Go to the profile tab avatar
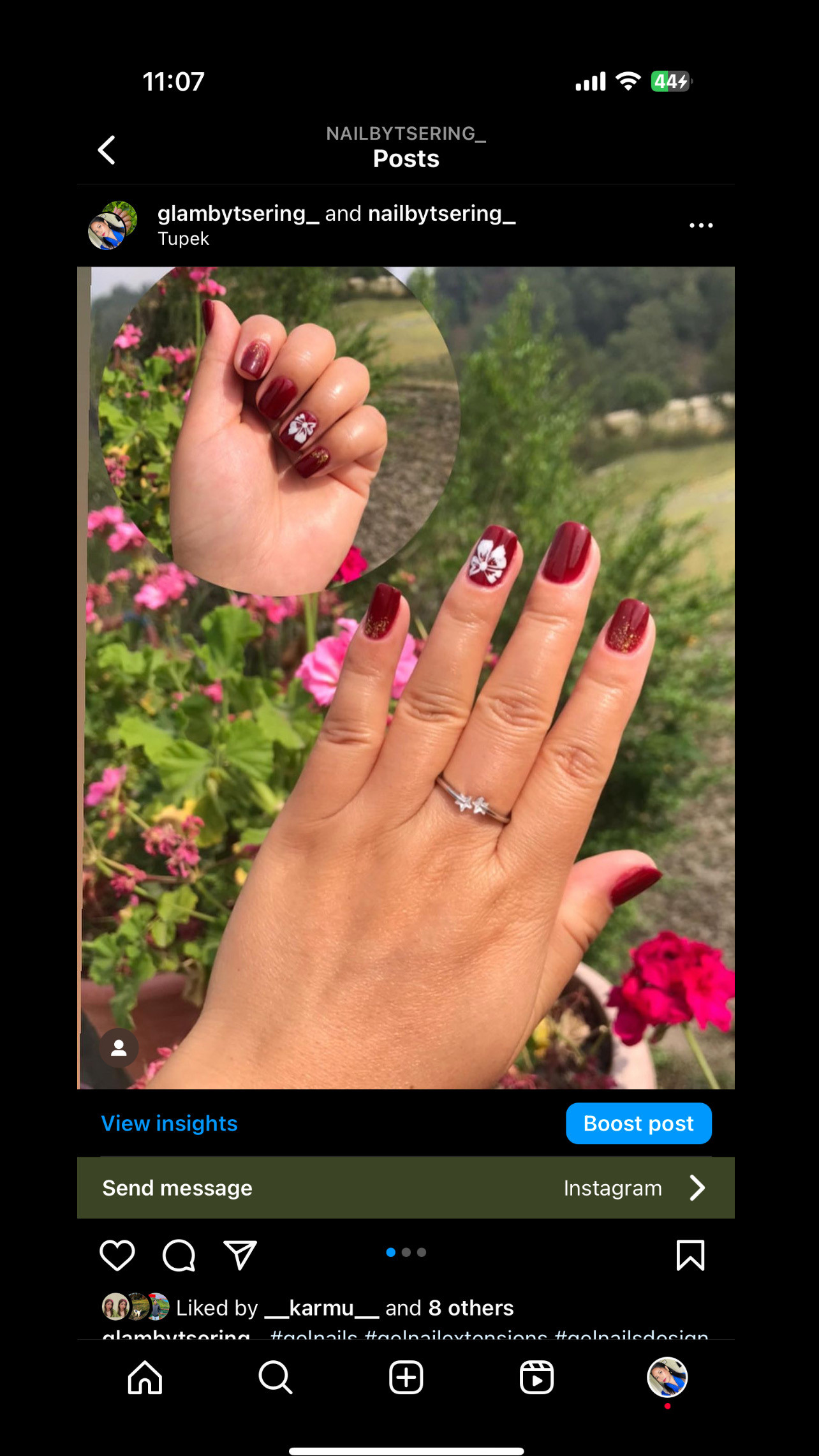This screenshot has width=819, height=1456. point(667,1378)
